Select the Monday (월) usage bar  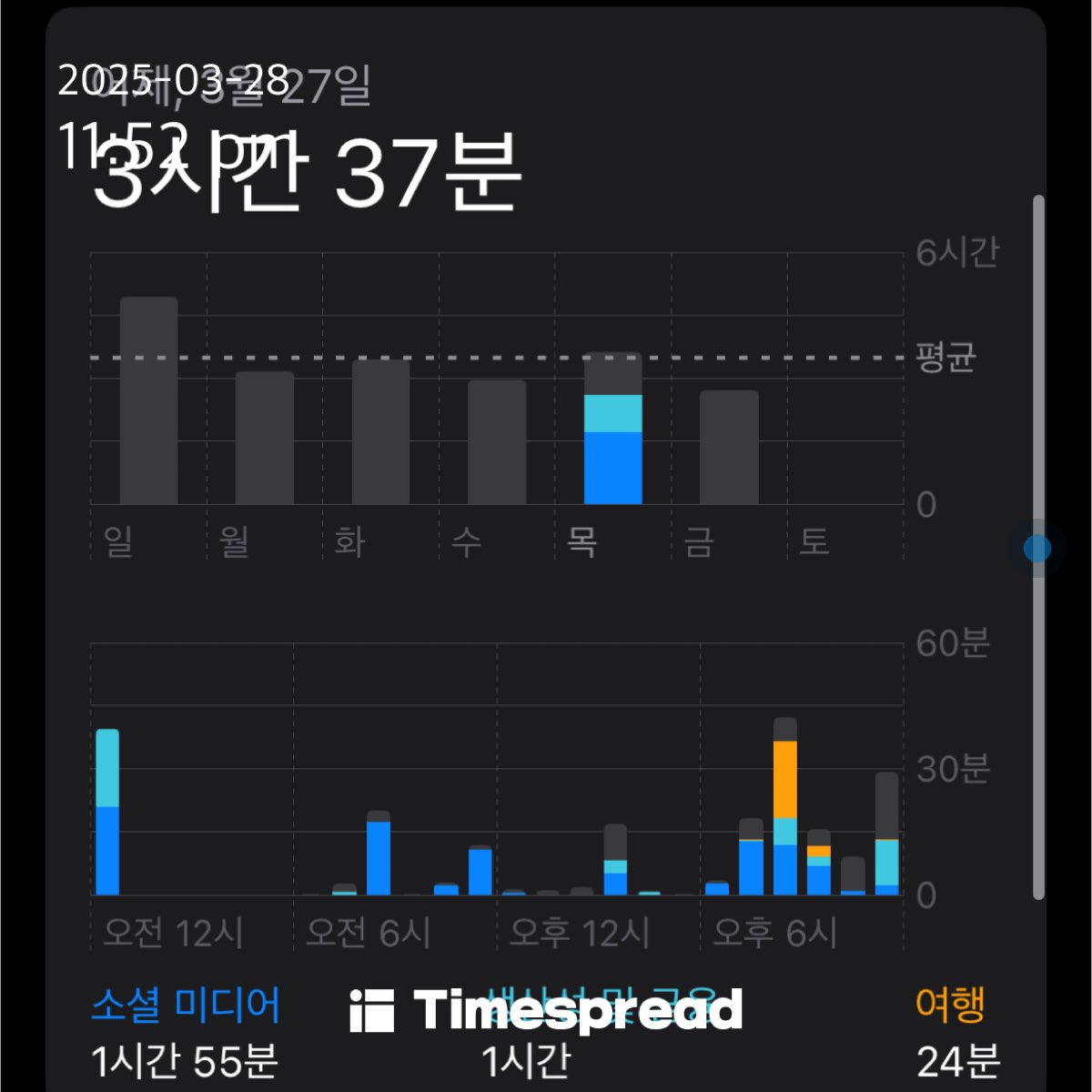point(265,438)
